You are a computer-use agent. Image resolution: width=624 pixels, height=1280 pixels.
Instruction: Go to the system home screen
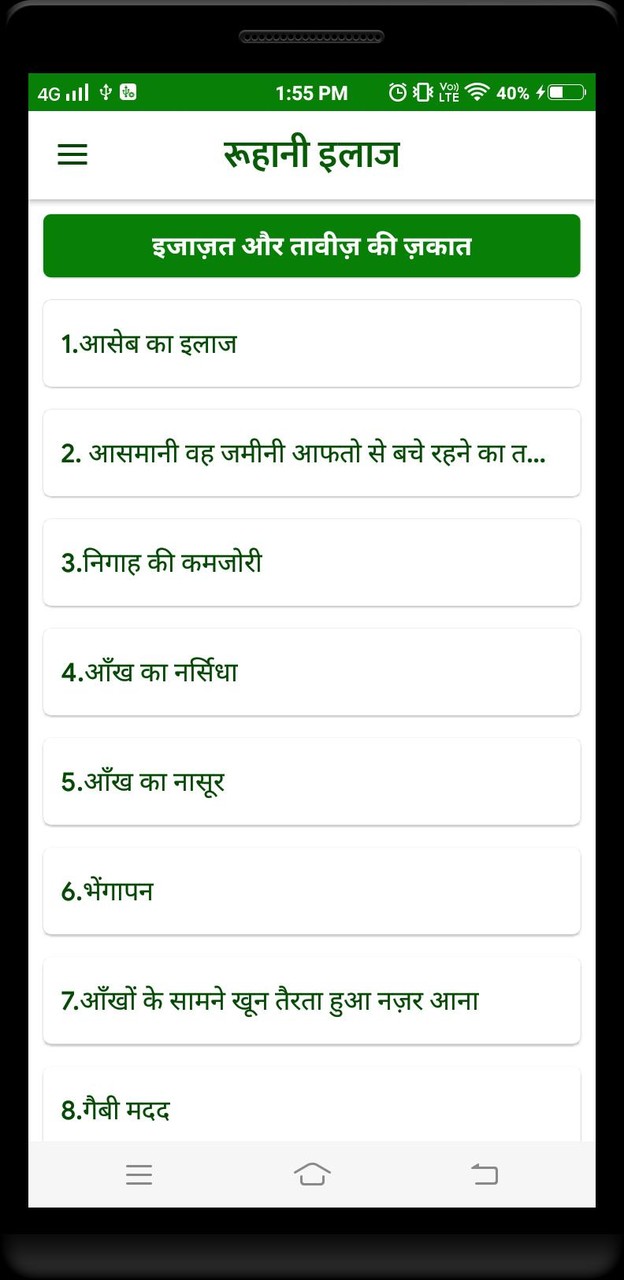(312, 1174)
